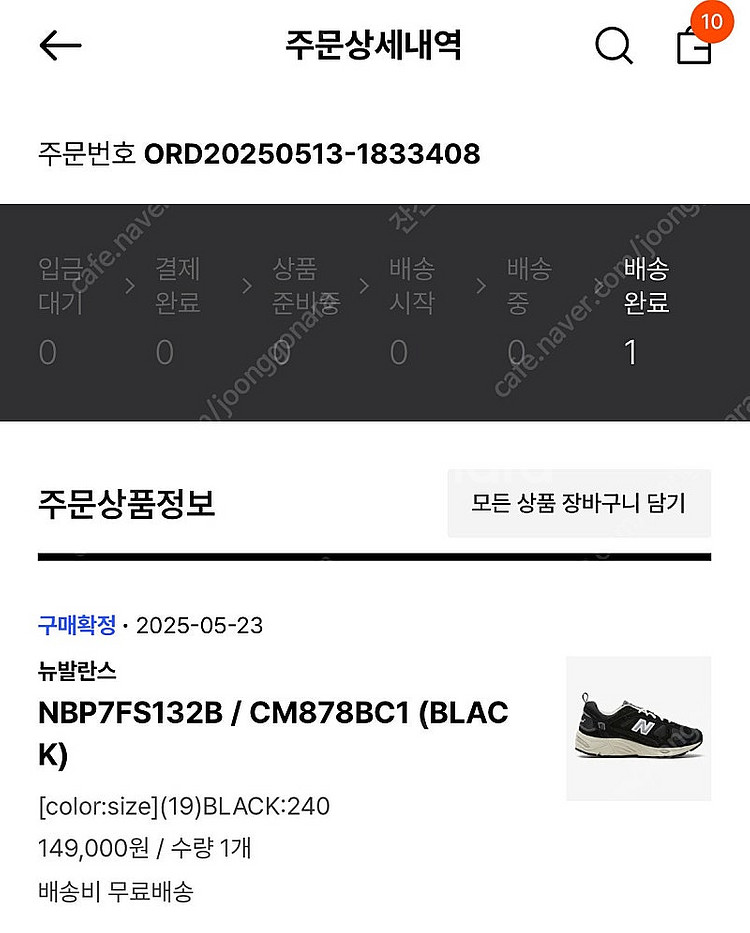Tap 모든 상품 장바구니 담기 button
The height and width of the screenshot is (933, 750).
pyautogui.click(x=579, y=503)
